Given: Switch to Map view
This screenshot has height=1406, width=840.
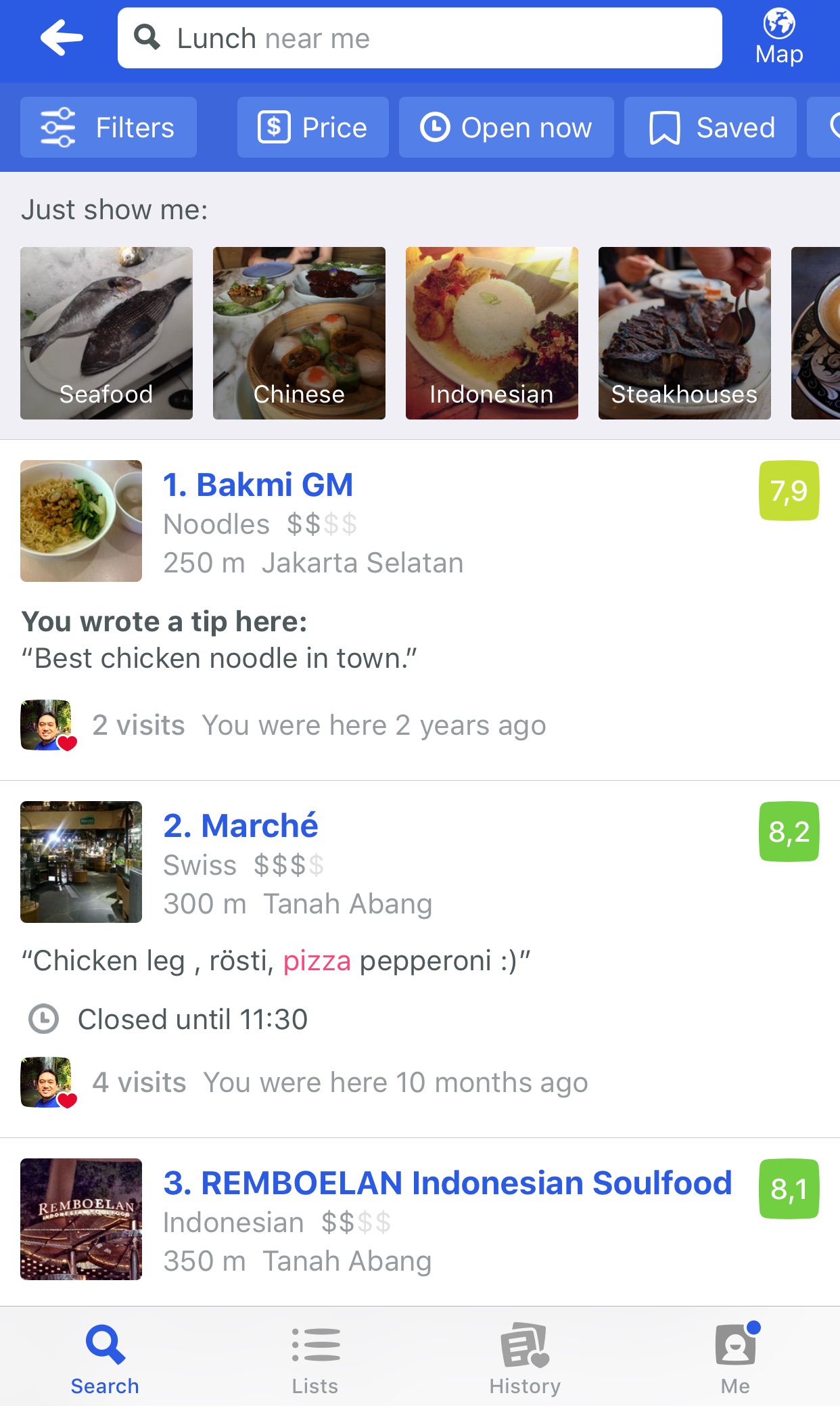Looking at the screenshot, I should (779, 38).
